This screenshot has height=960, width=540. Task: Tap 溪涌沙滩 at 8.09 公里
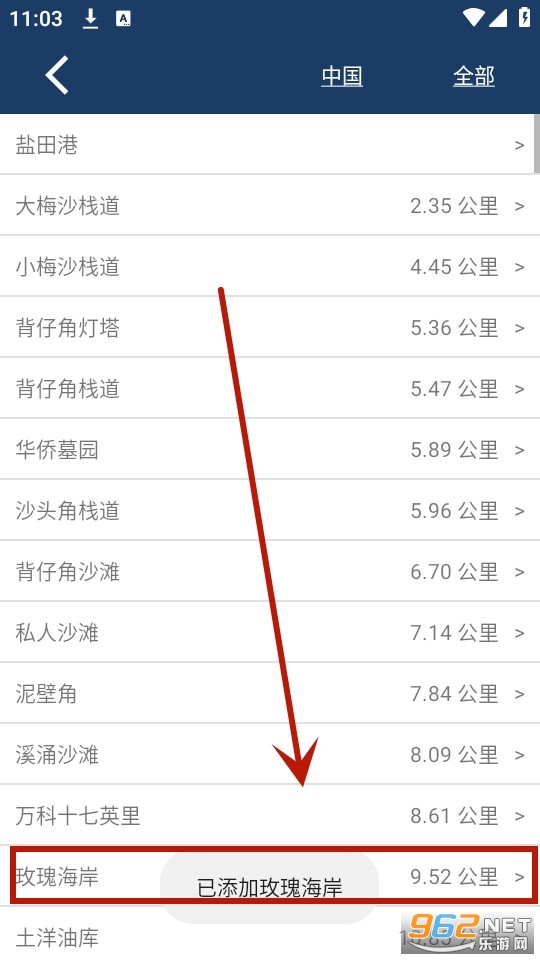point(269,755)
